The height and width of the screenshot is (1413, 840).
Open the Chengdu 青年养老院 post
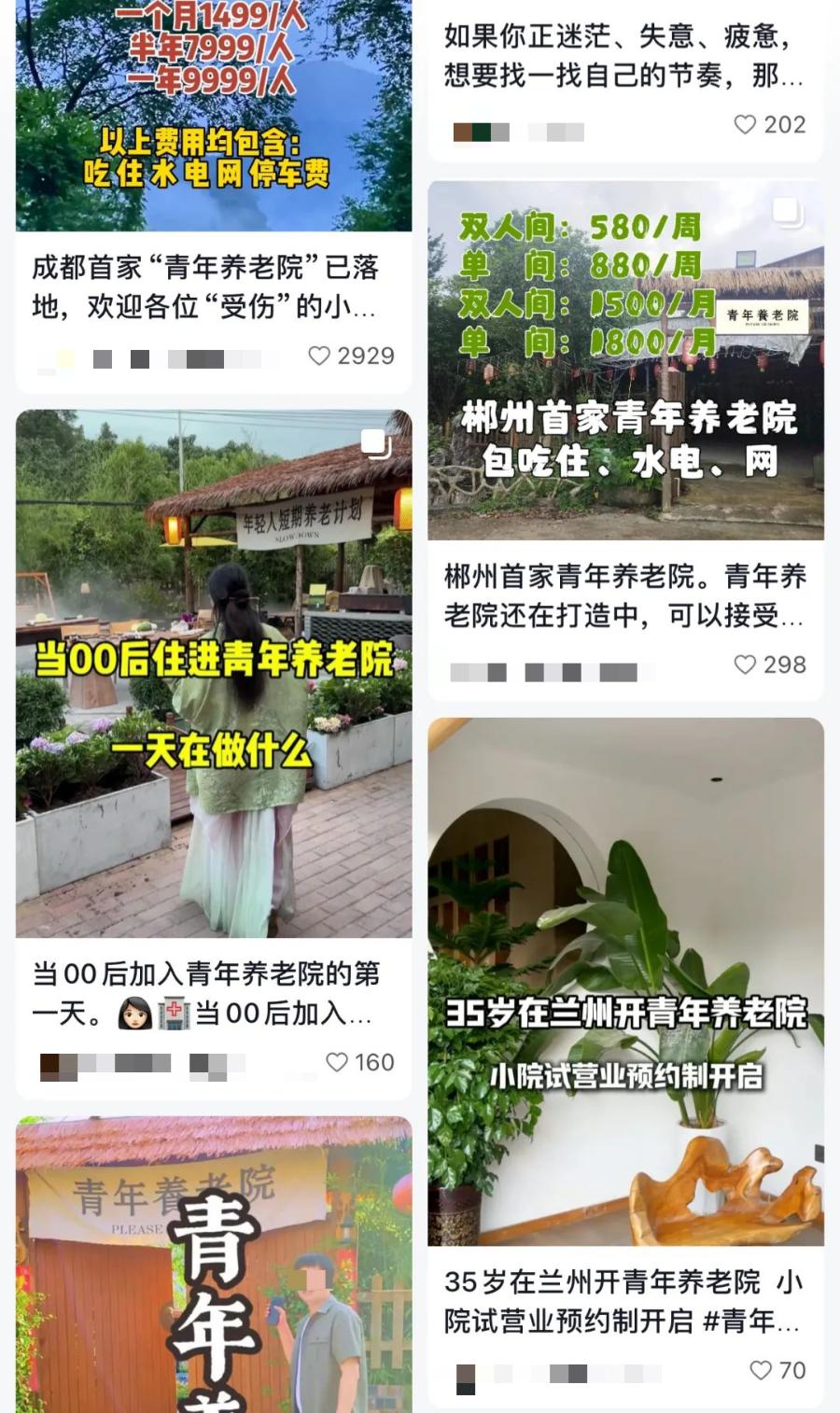(x=213, y=121)
